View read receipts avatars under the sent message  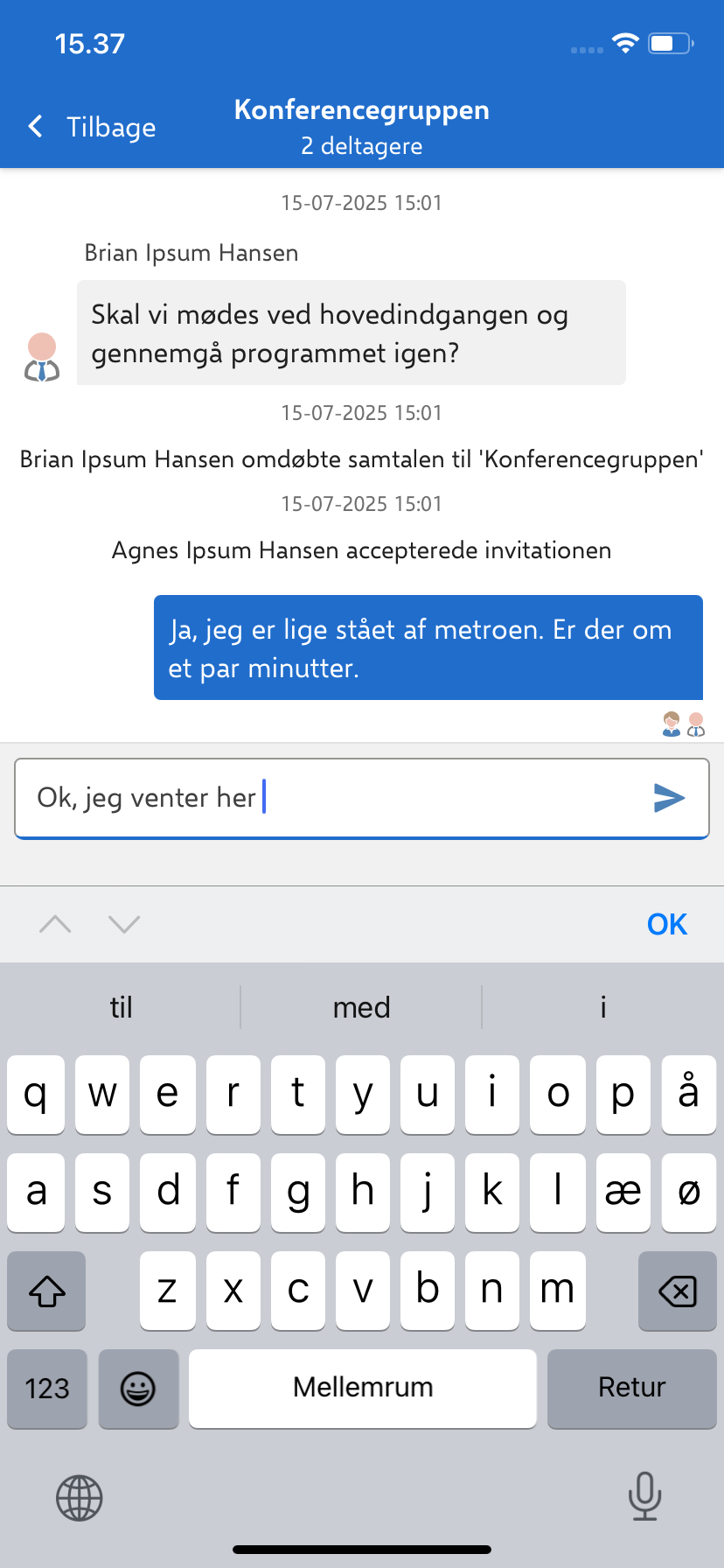683,724
